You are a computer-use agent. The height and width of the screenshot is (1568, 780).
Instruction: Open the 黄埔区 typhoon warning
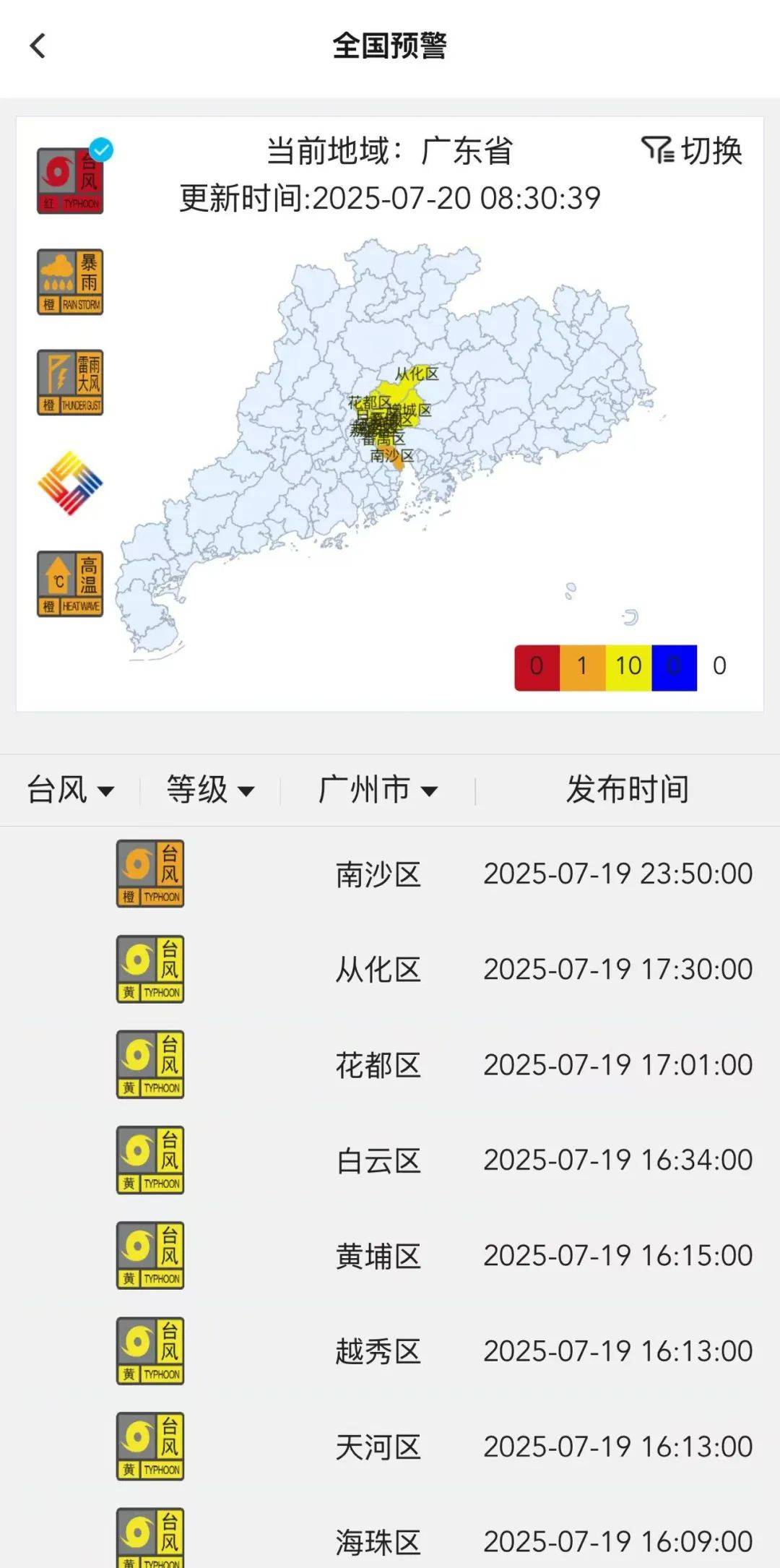click(378, 1256)
